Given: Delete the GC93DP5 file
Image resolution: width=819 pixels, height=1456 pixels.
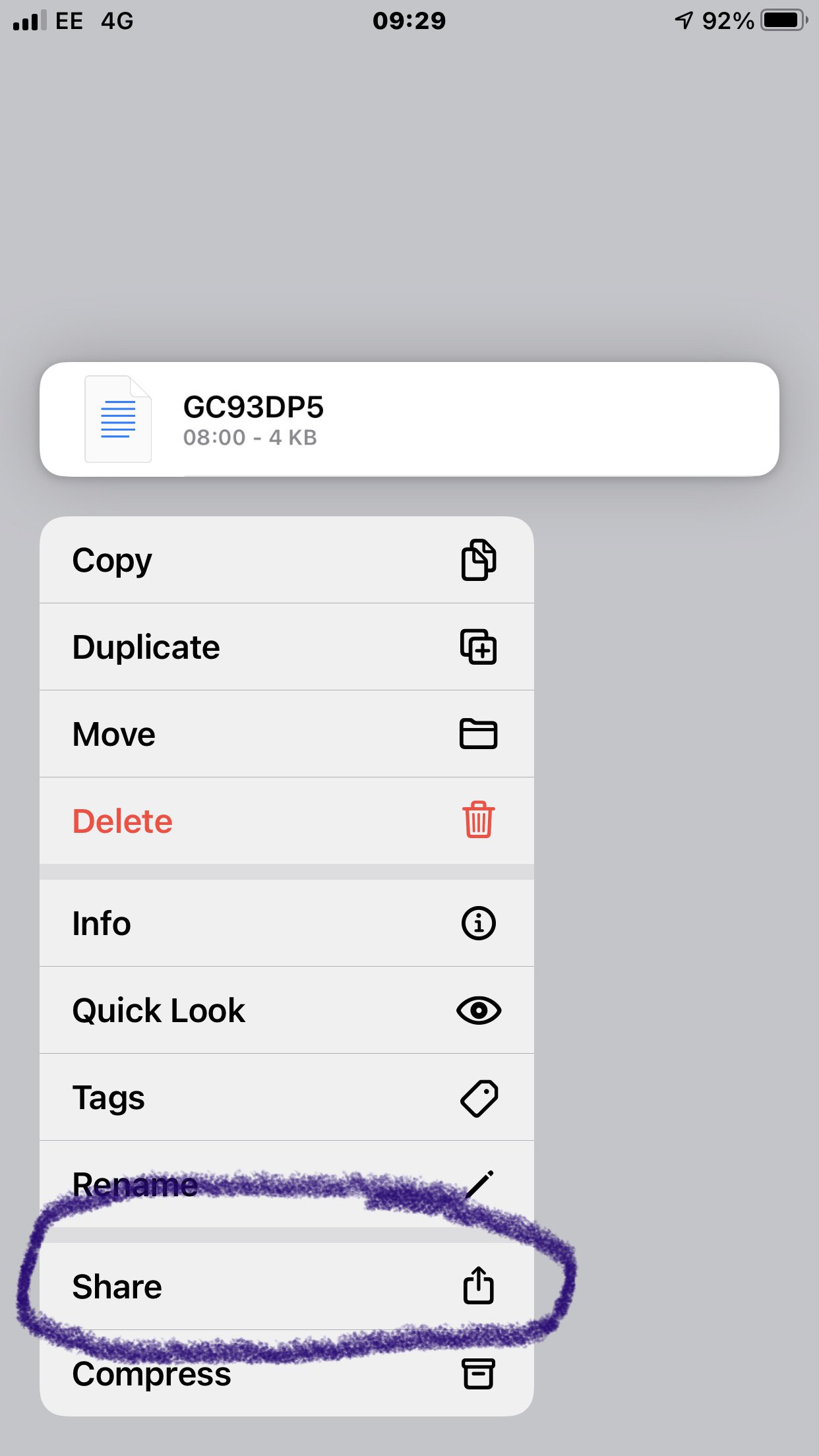Looking at the screenshot, I should 286,821.
